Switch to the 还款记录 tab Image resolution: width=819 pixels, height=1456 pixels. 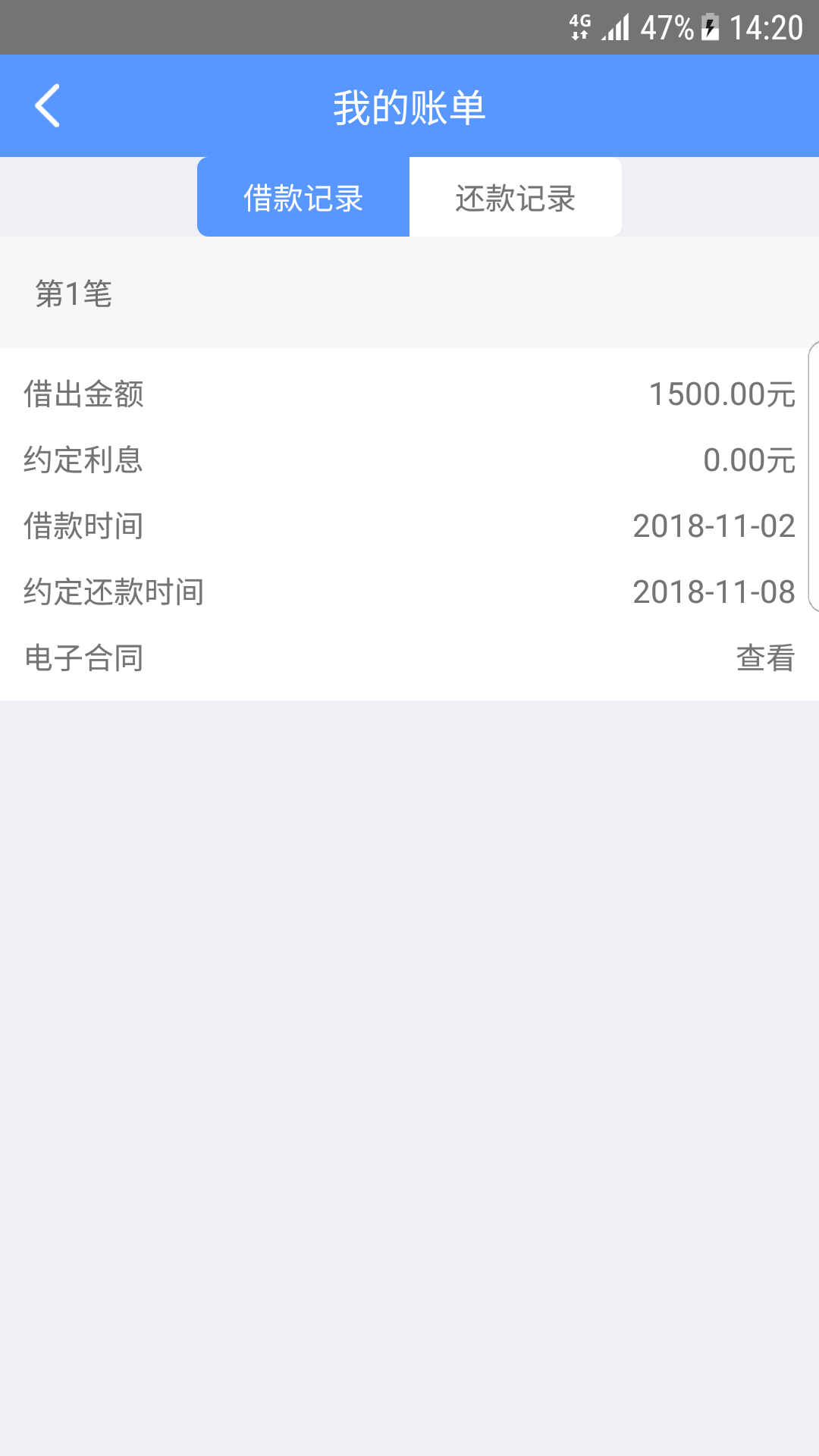(516, 197)
